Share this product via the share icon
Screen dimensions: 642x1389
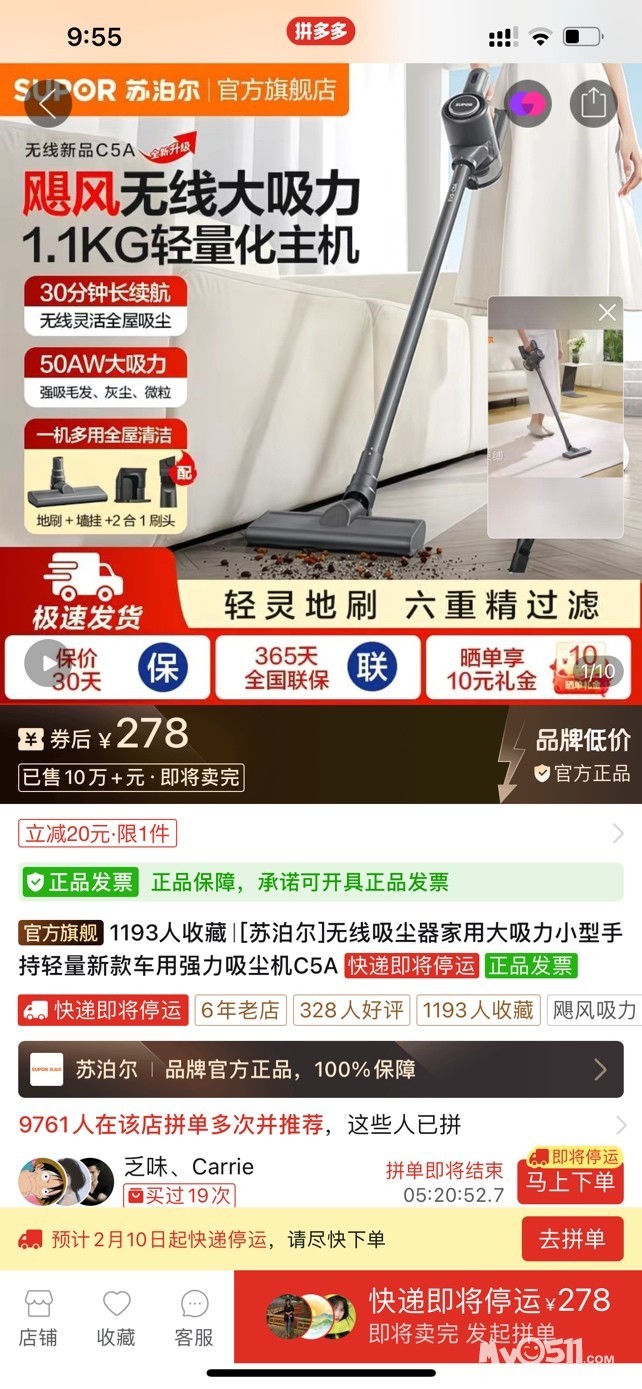tap(593, 104)
